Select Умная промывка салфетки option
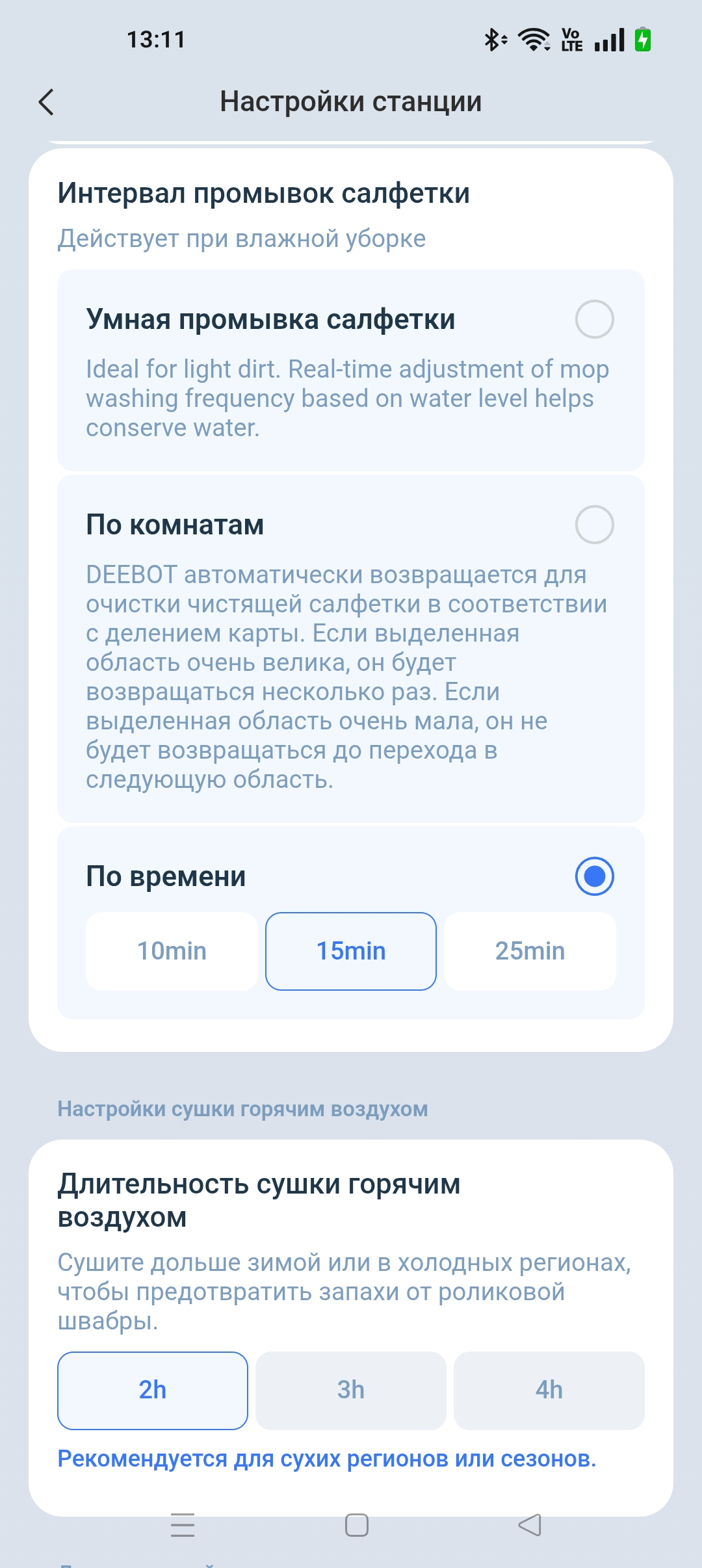The width and height of the screenshot is (702, 1568). click(594, 319)
